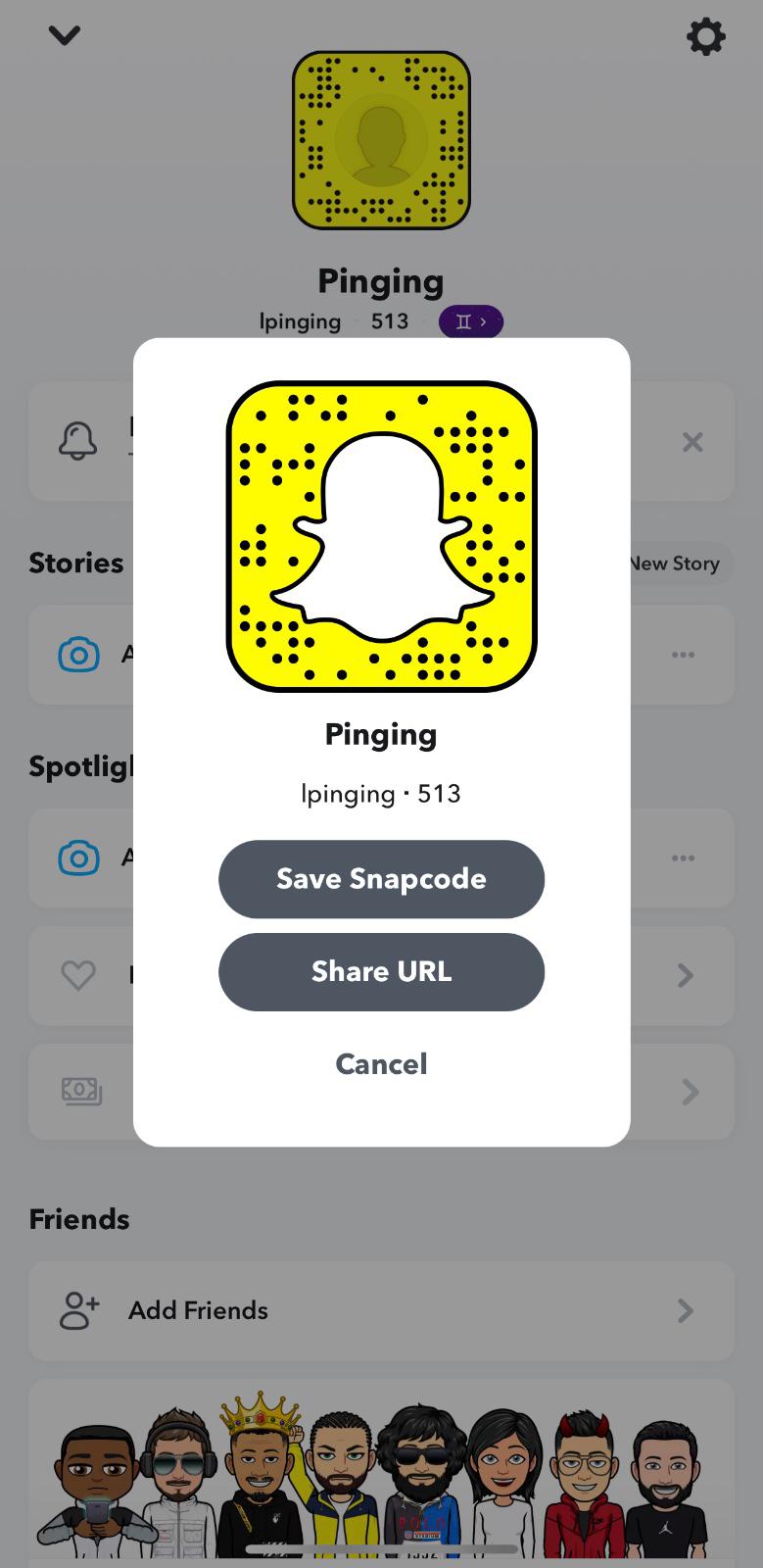This screenshot has width=763, height=1568.
Task: Share the profile URL
Action: (x=381, y=972)
